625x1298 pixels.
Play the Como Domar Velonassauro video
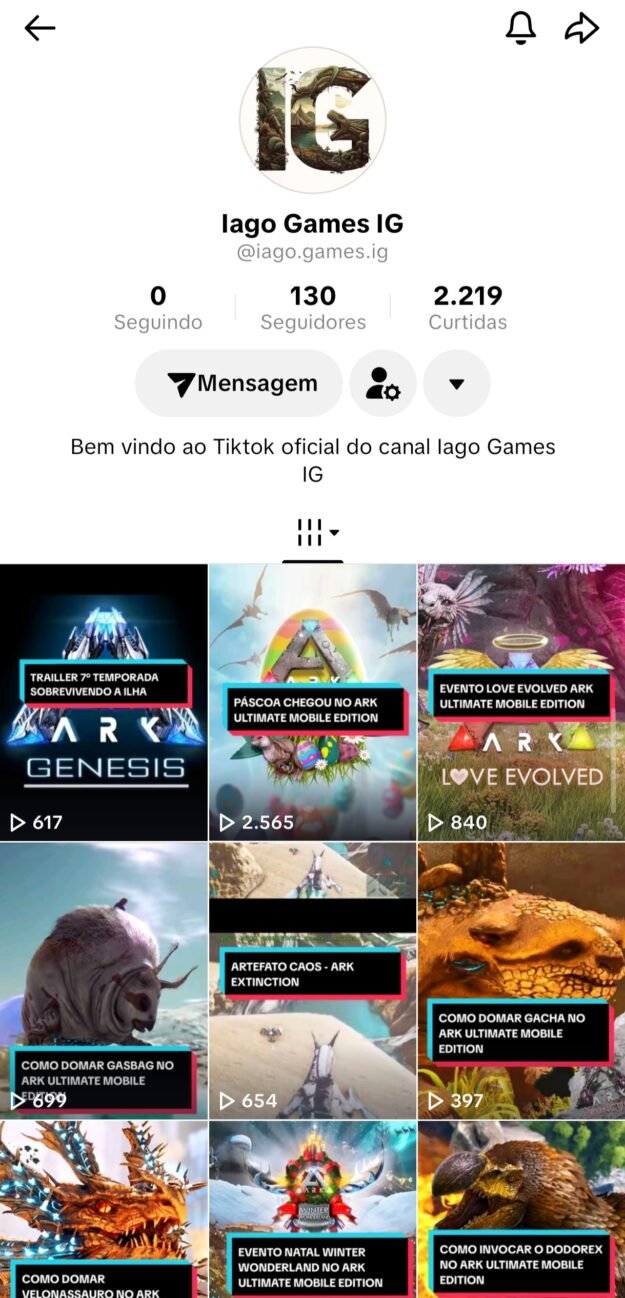[x=104, y=1210]
